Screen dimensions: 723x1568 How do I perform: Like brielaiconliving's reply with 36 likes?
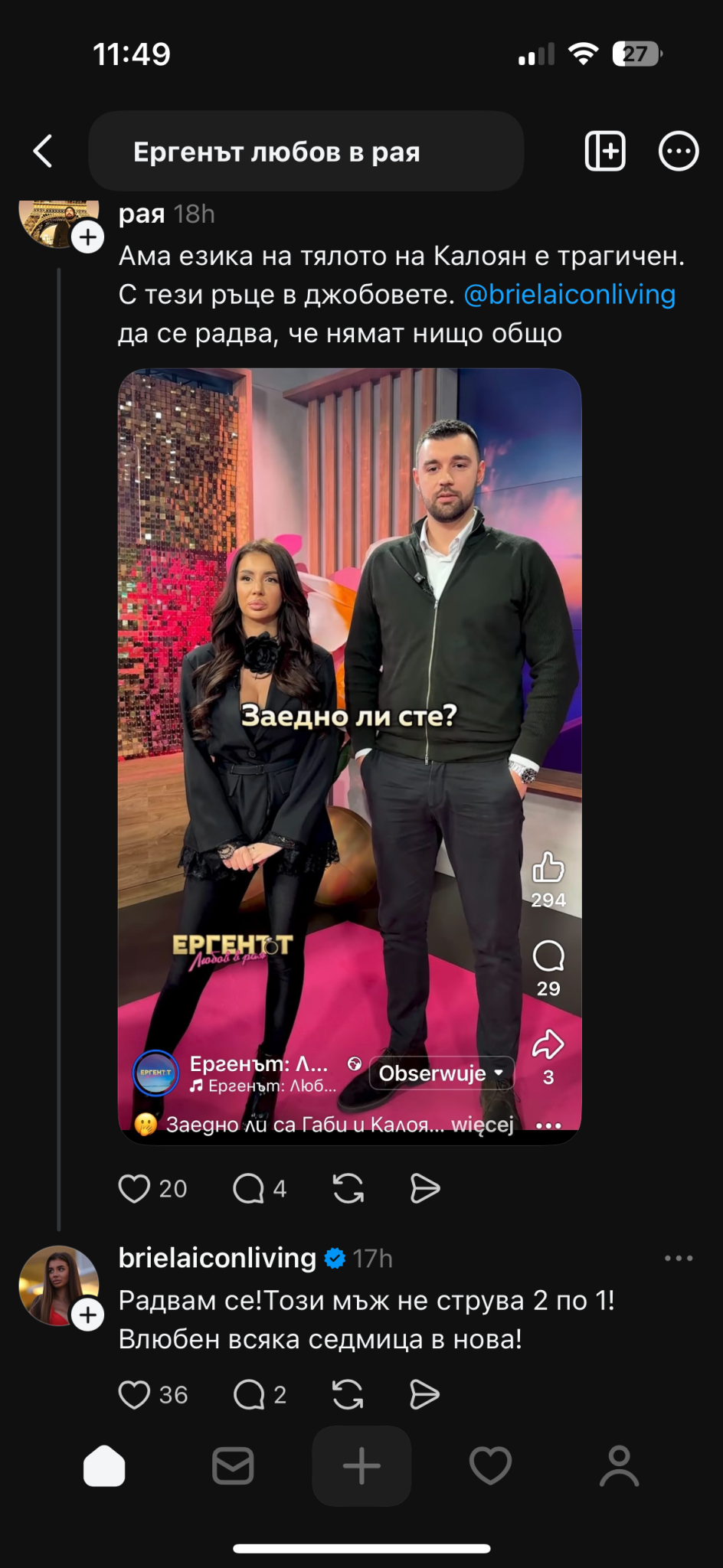(x=135, y=1395)
